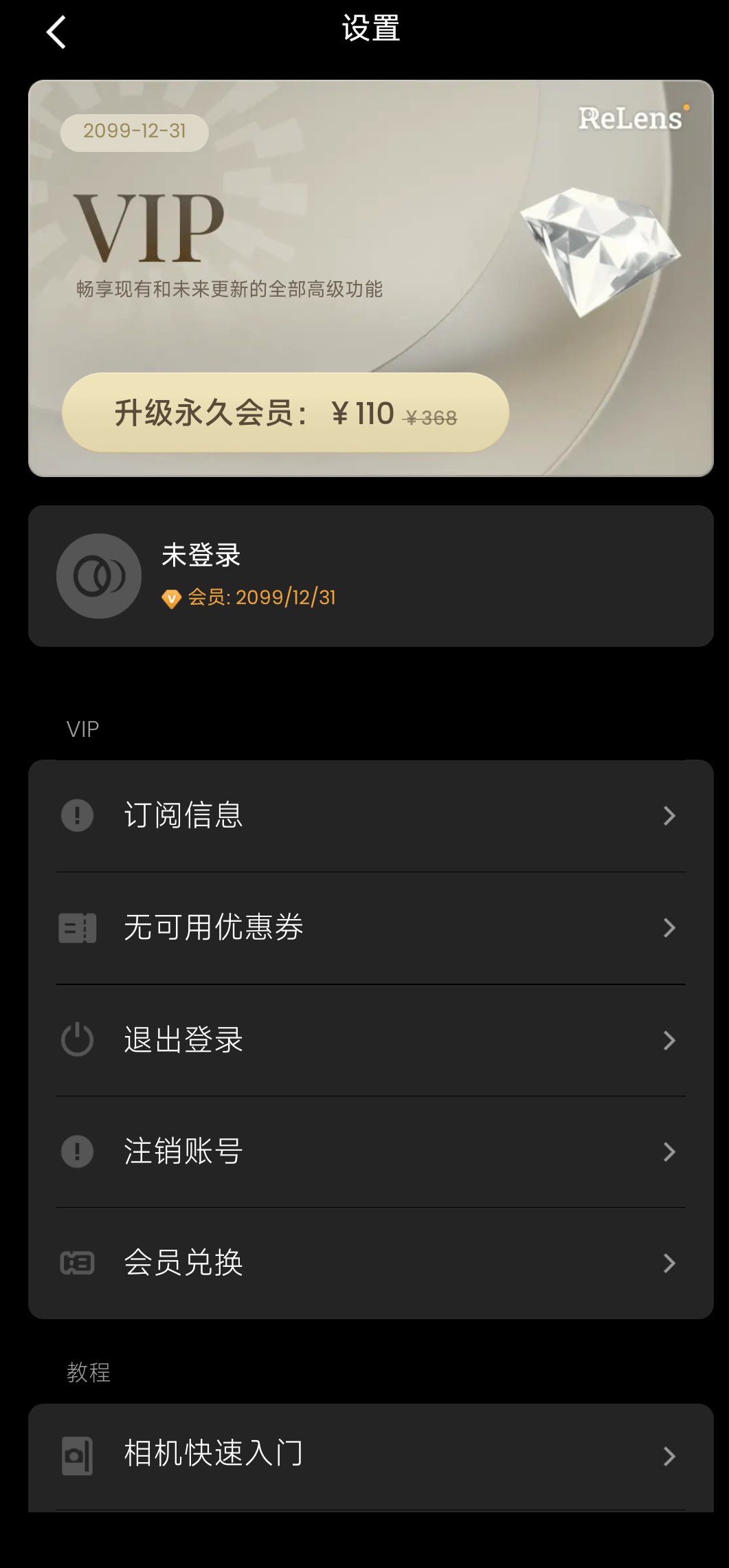Open 注销账号 account deletion

click(x=370, y=1151)
